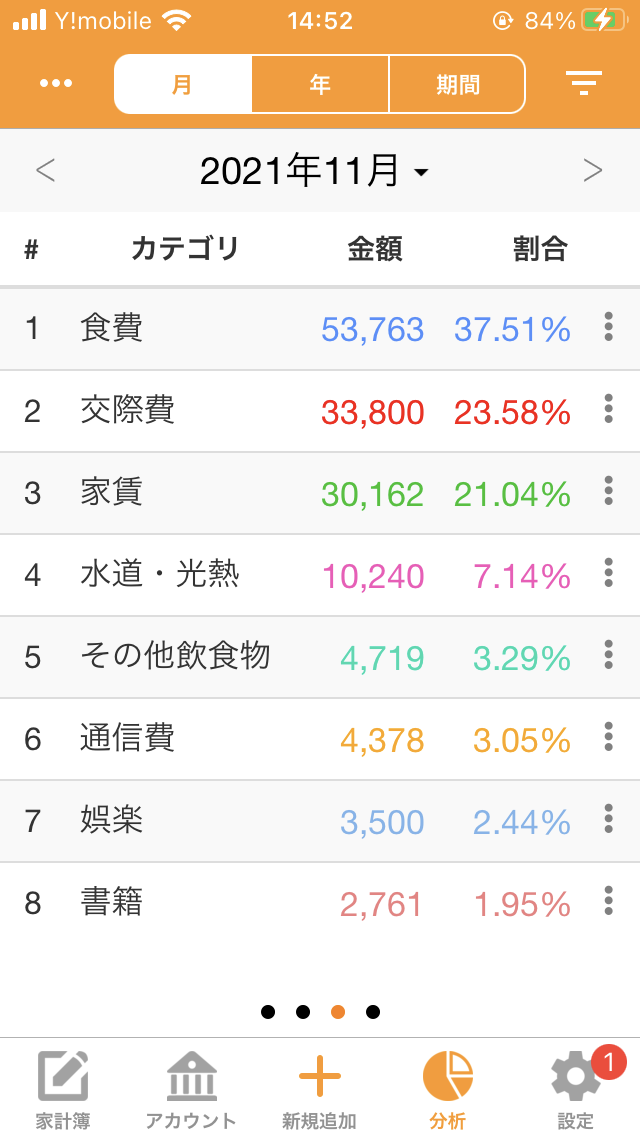Expand the 2021年11月 month picker
640x1136 pixels.
click(x=314, y=171)
